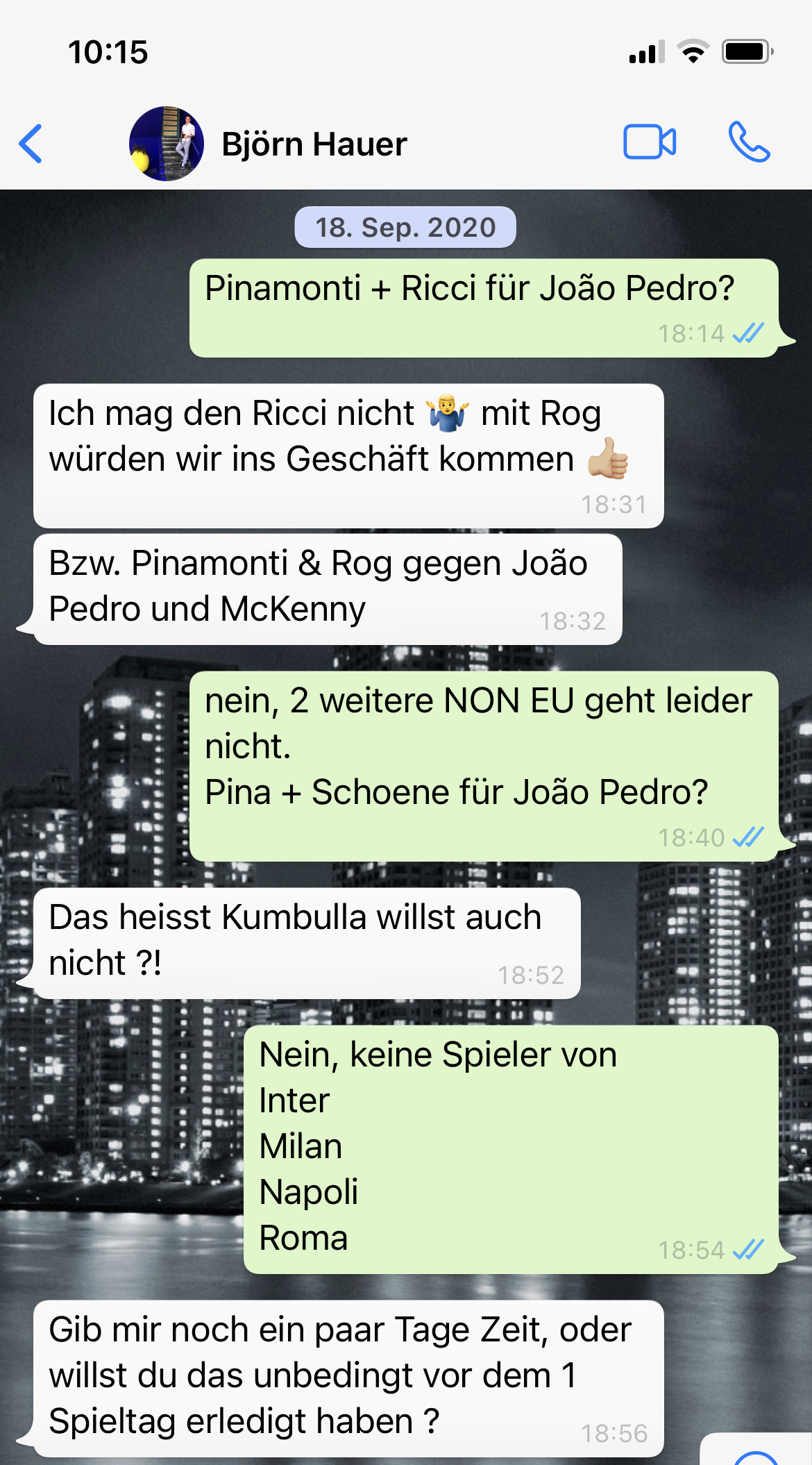Go back to the chat list

[31, 144]
